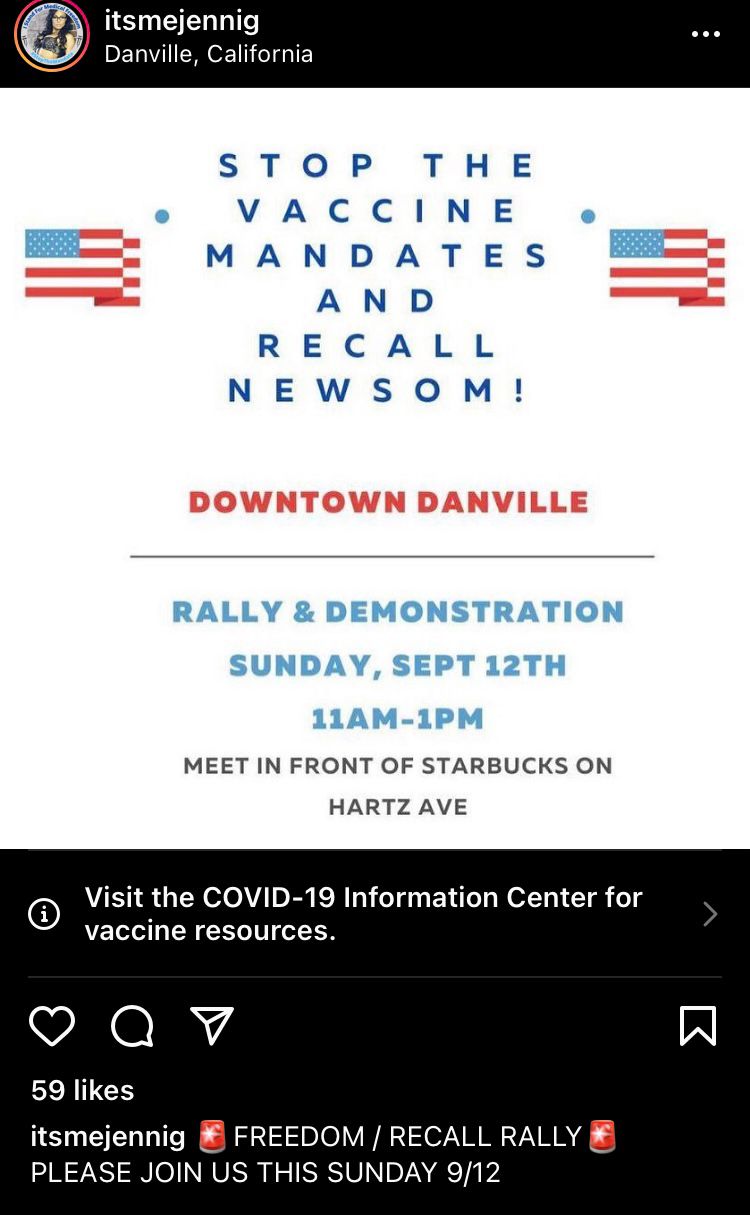Open comments with the speech bubble icon
Screen dimensions: 750x1215
tap(132, 1025)
